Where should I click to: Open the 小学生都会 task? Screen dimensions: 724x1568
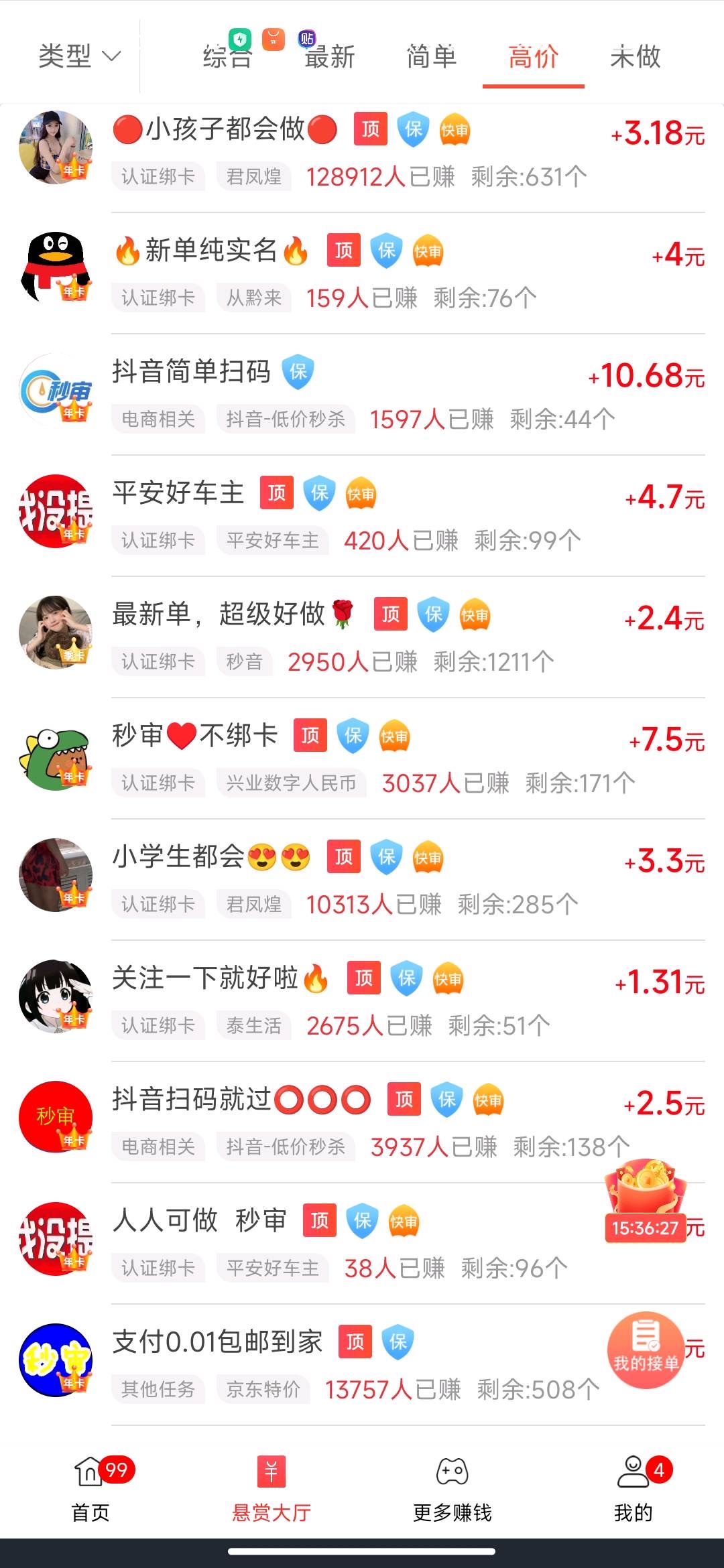point(210,857)
